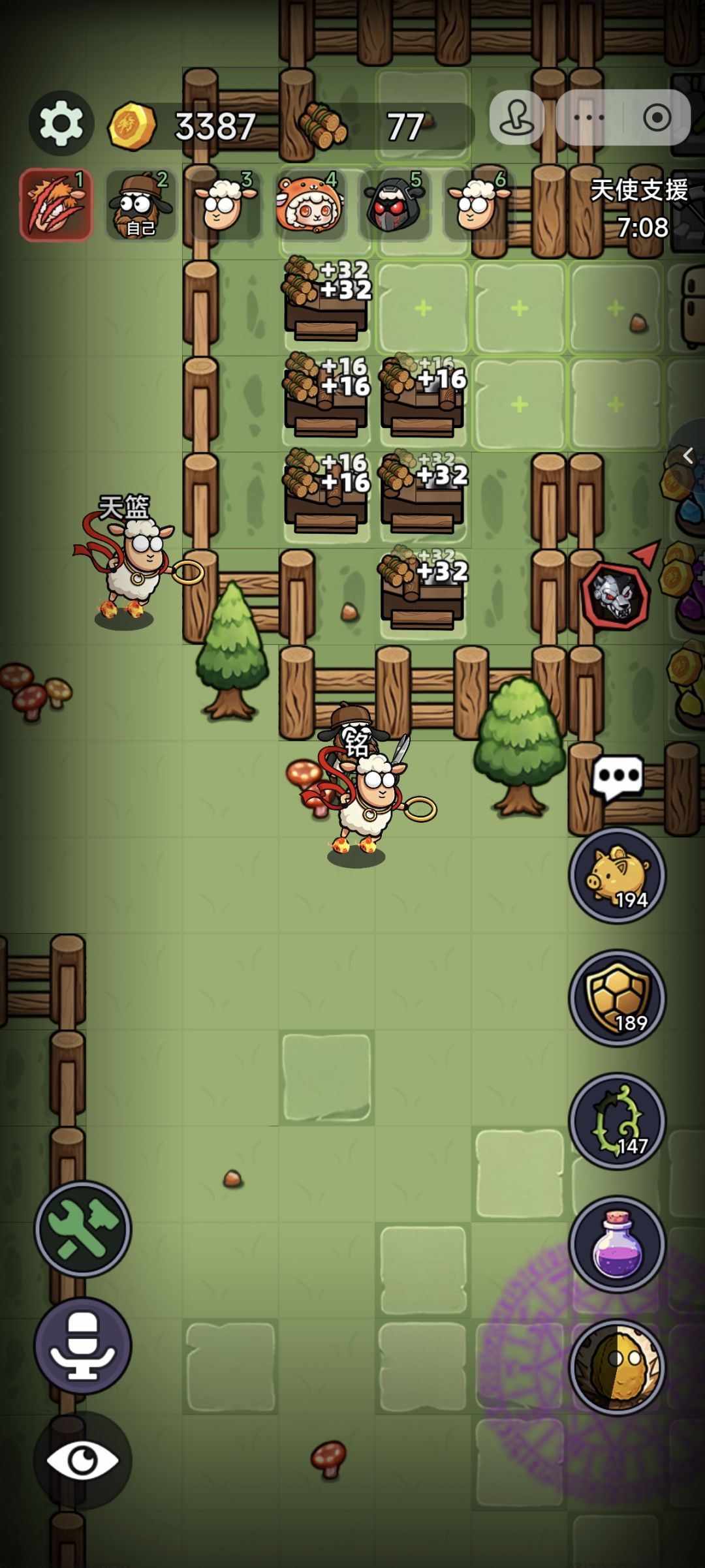The height and width of the screenshot is (1568, 705).
Task: Toggle the microphone voice button
Action: click(x=83, y=1345)
